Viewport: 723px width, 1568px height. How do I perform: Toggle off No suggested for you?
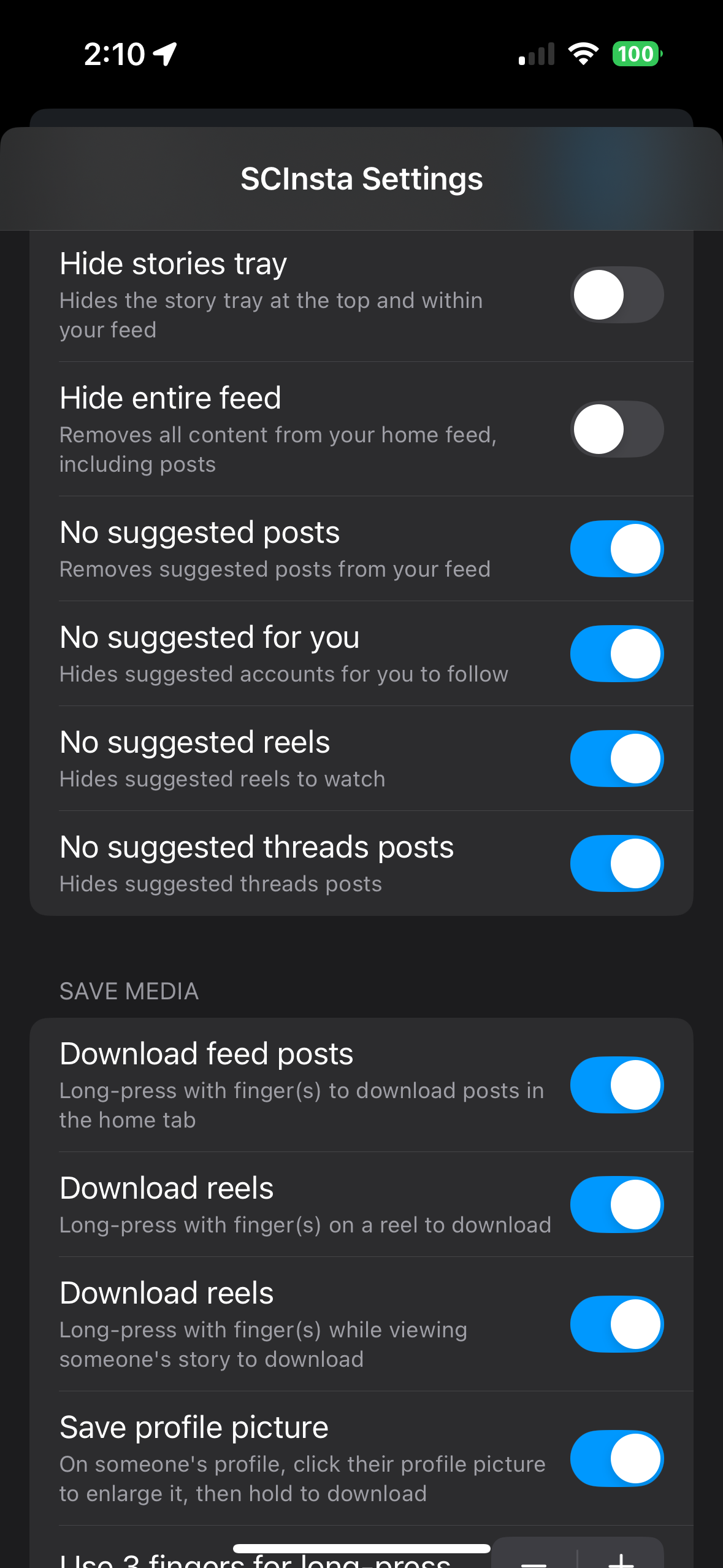point(616,654)
